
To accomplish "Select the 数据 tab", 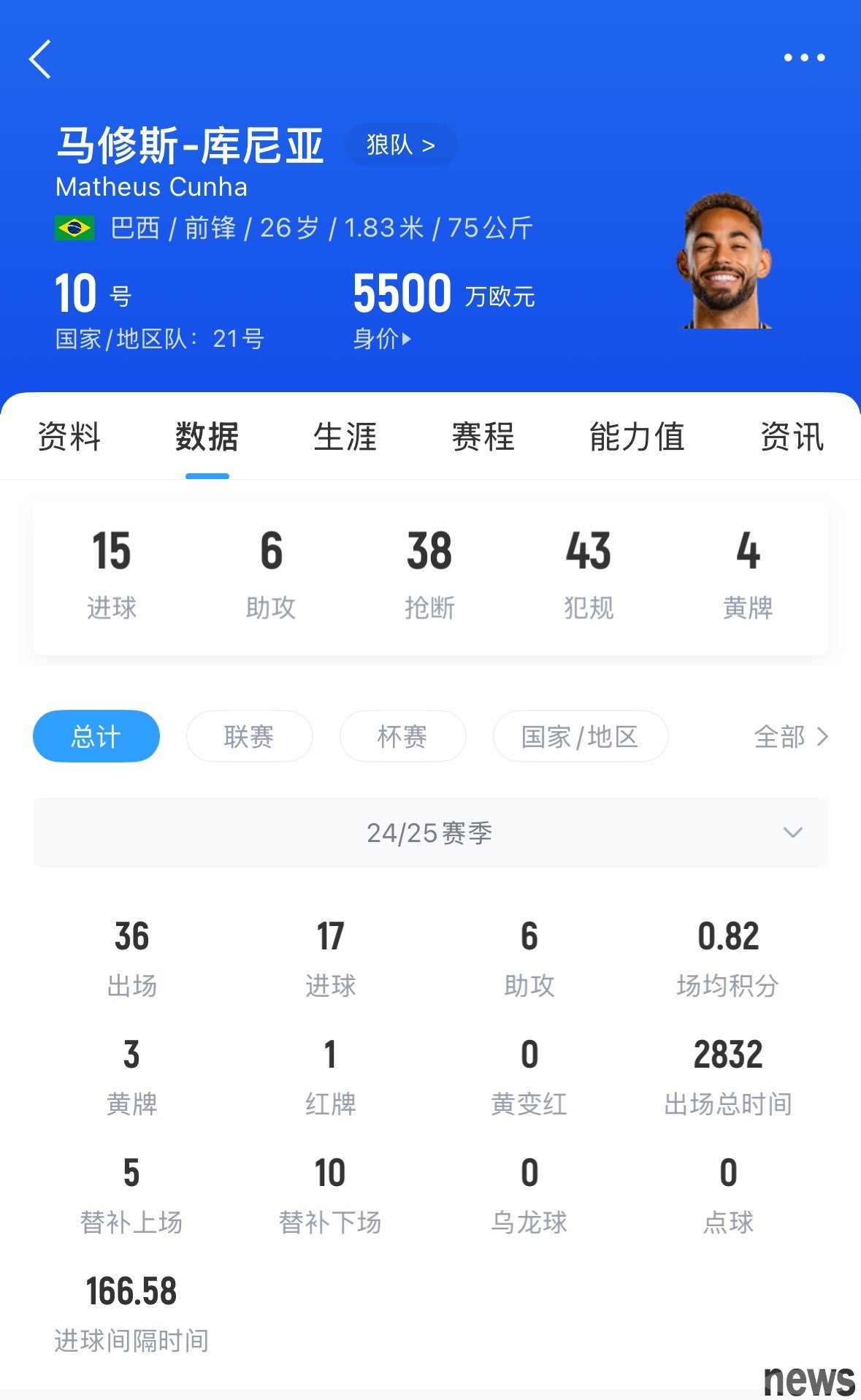I will coord(207,437).
